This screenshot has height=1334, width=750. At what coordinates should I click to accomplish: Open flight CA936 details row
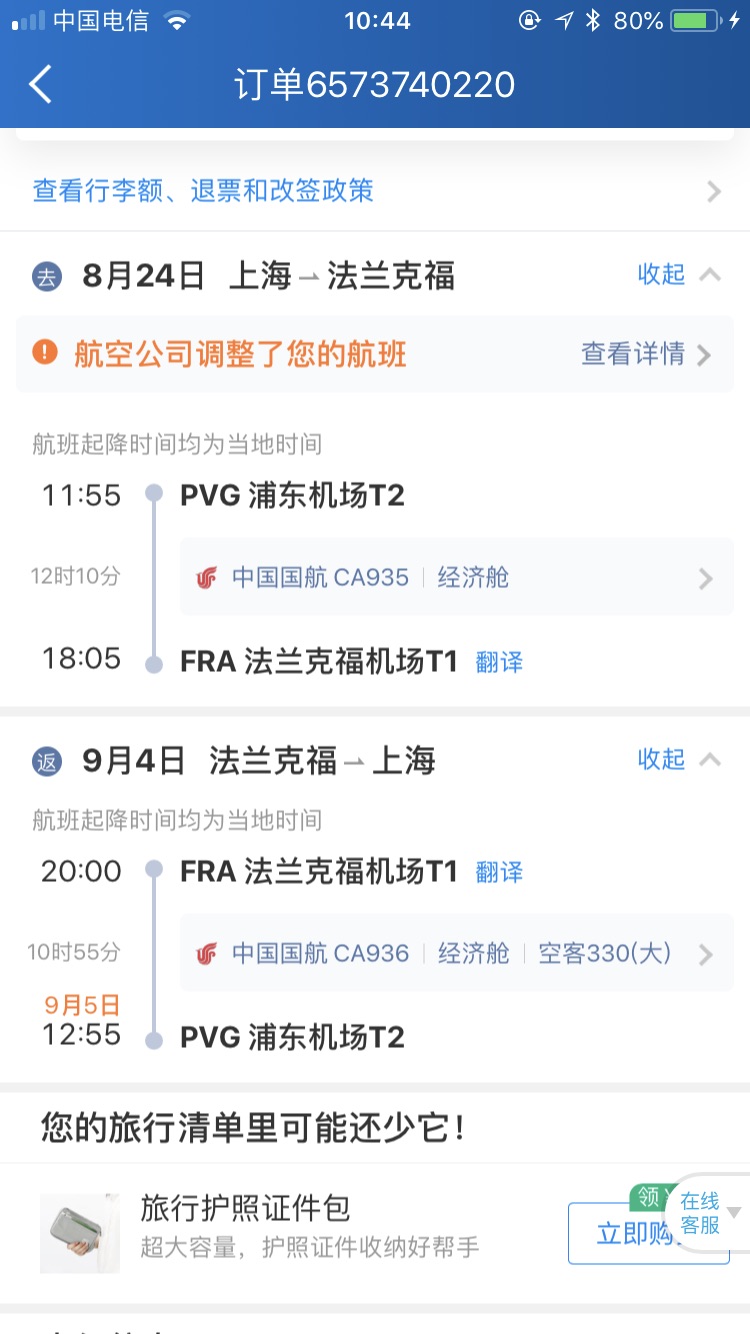click(456, 953)
